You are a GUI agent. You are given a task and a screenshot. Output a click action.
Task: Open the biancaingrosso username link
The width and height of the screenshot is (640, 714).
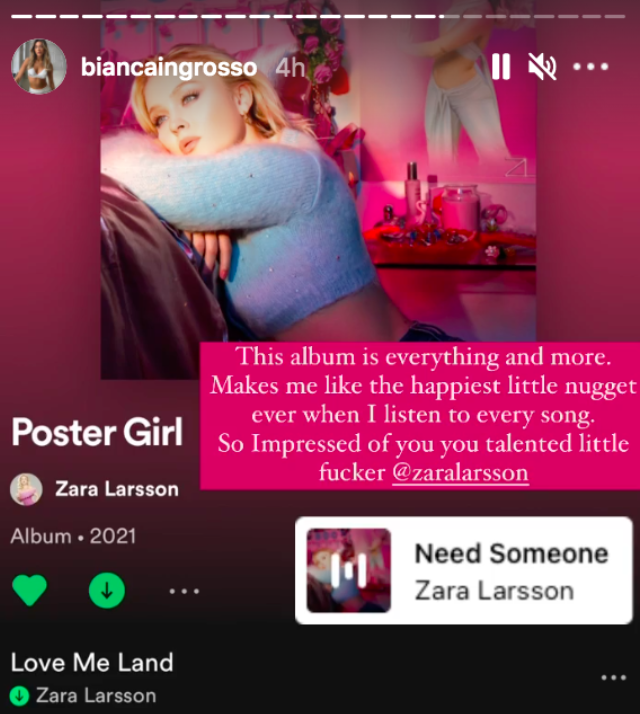pyautogui.click(x=167, y=68)
